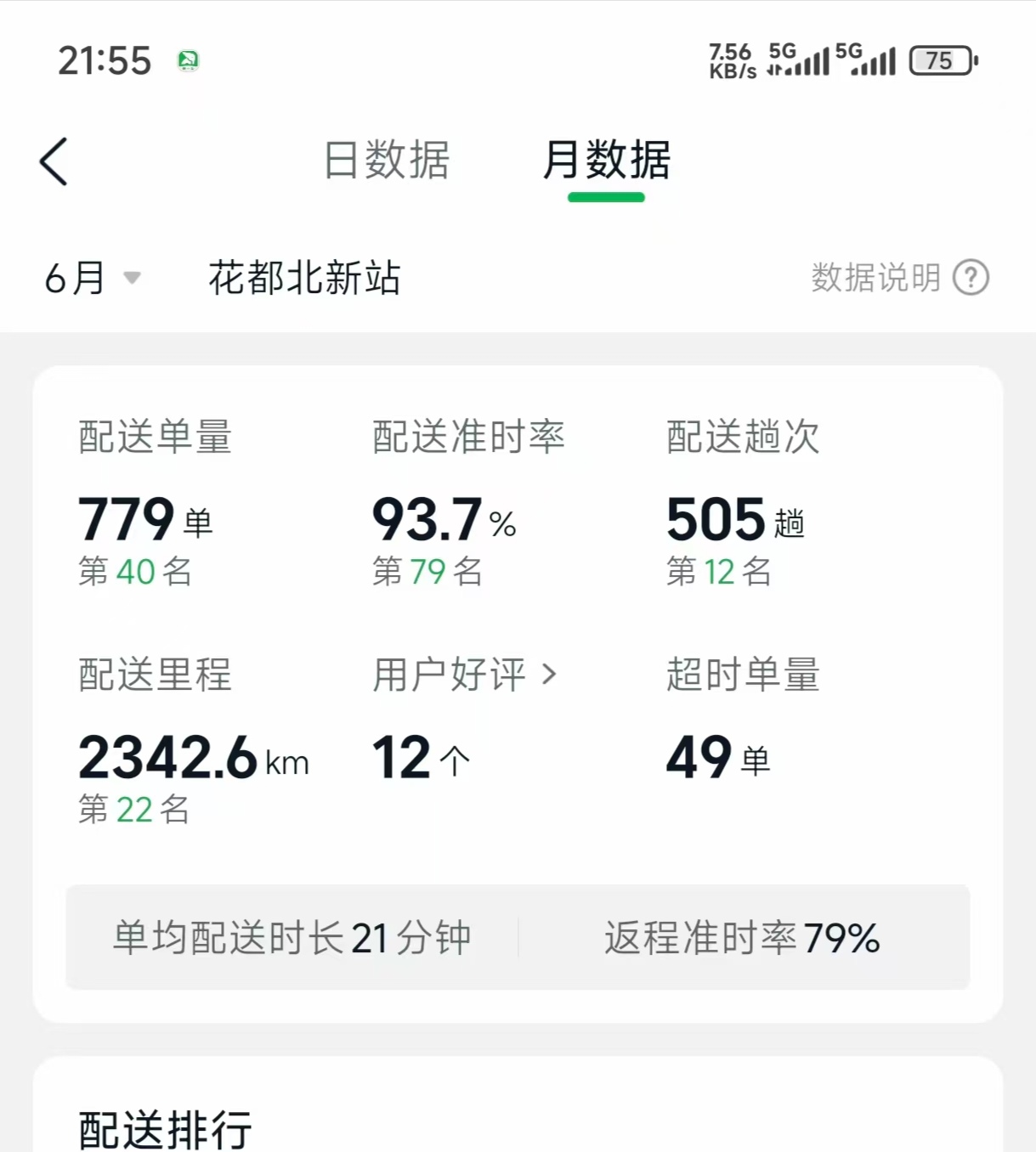The height and width of the screenshot is (1152, 1036).
Task: Go back using the back arrow
Action: 54,161
